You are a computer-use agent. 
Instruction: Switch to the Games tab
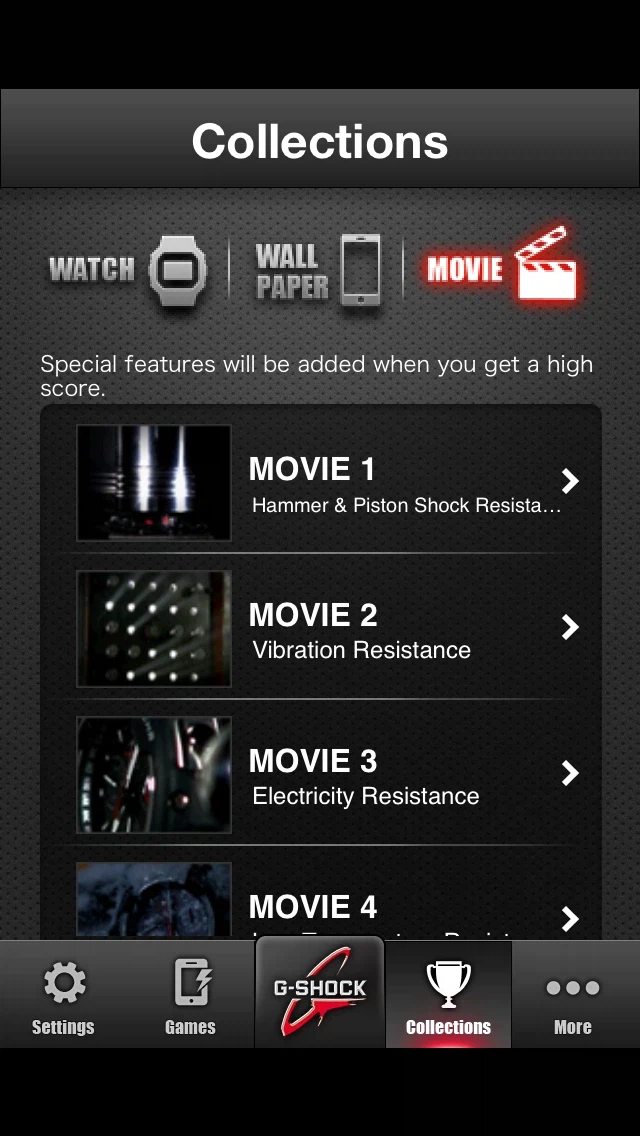190,996
